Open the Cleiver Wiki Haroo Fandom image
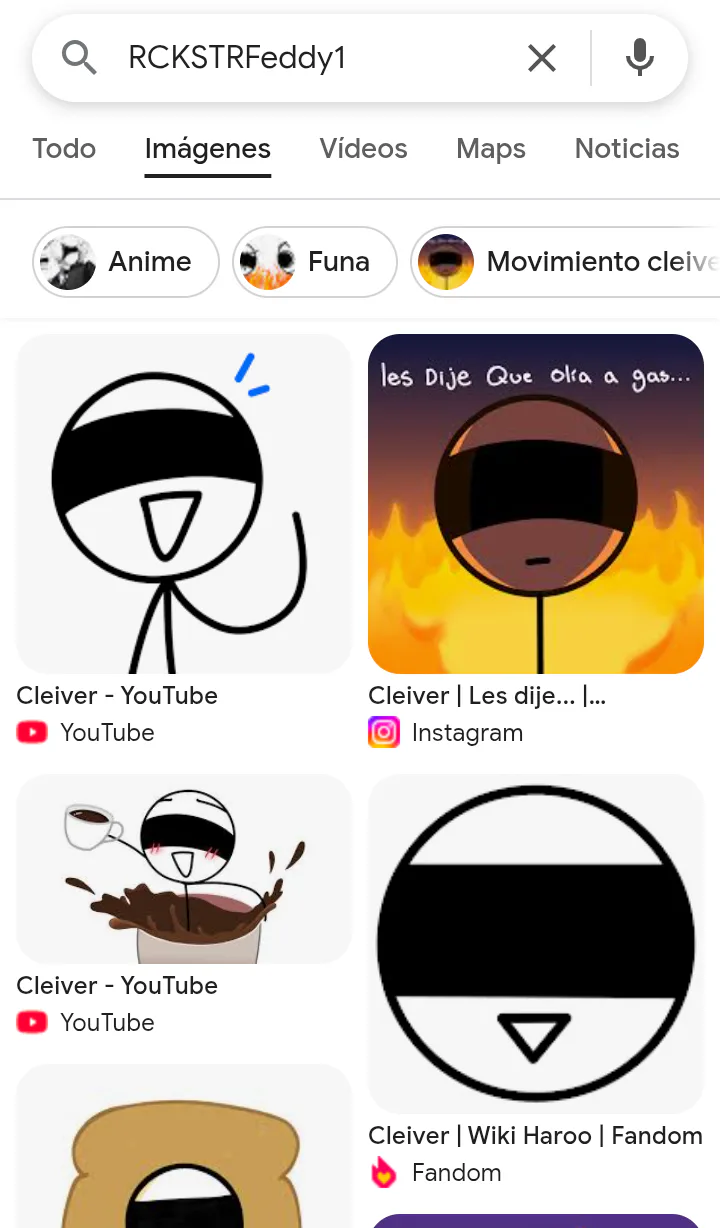Viewport: 720px width, 1228px height. click(536, 943)
